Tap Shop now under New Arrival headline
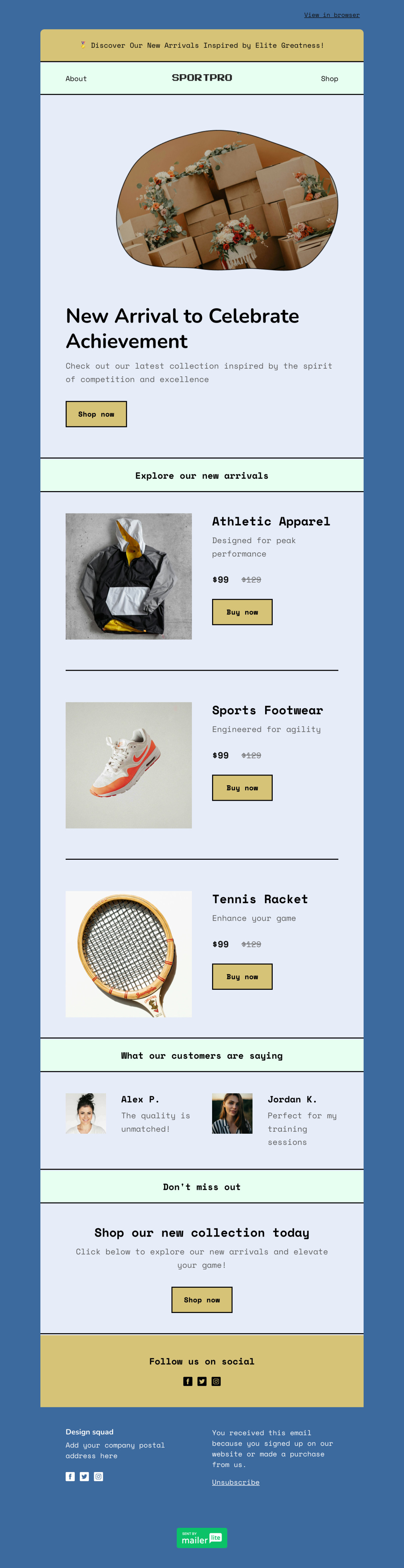Viewport: 404px width, 1568px height. coord(96,414)
